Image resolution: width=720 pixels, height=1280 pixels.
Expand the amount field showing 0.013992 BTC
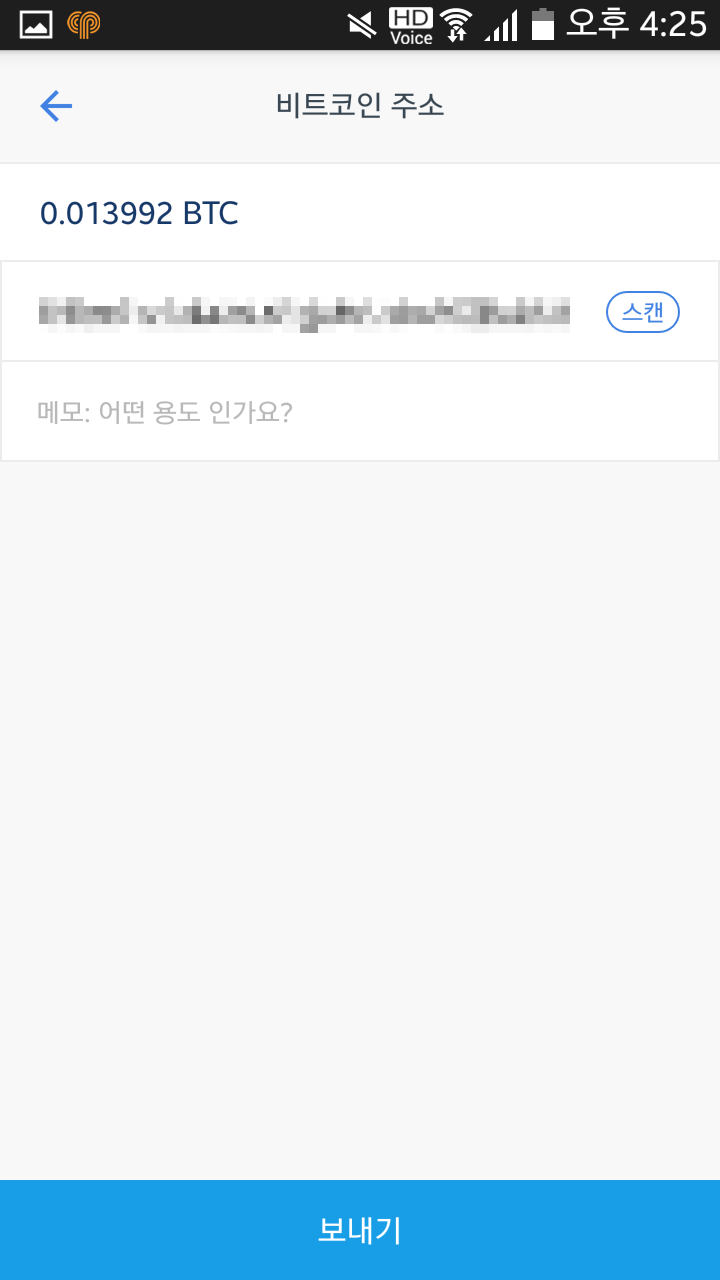click(x=140, y=212)
